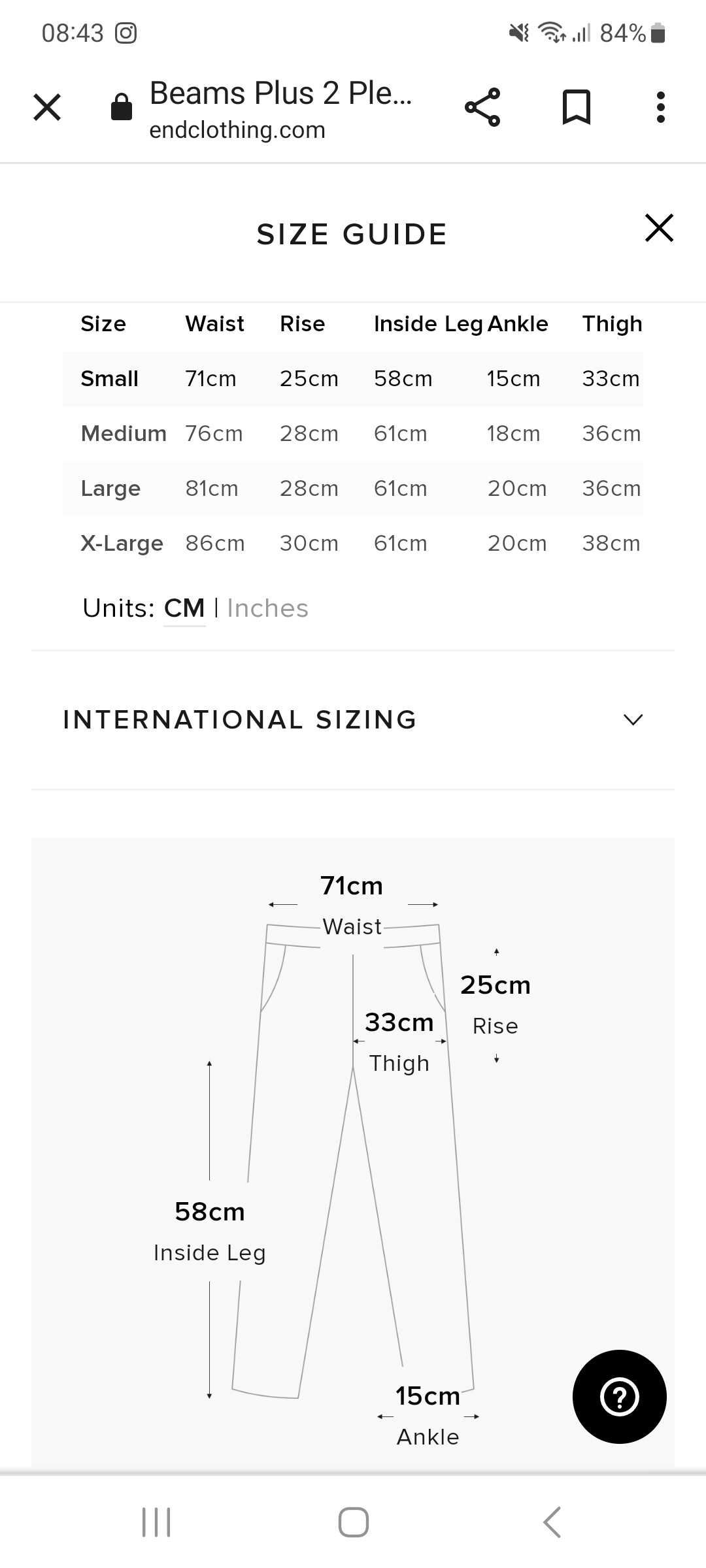Open recent apps from navigation bar

coord(156,1522)
